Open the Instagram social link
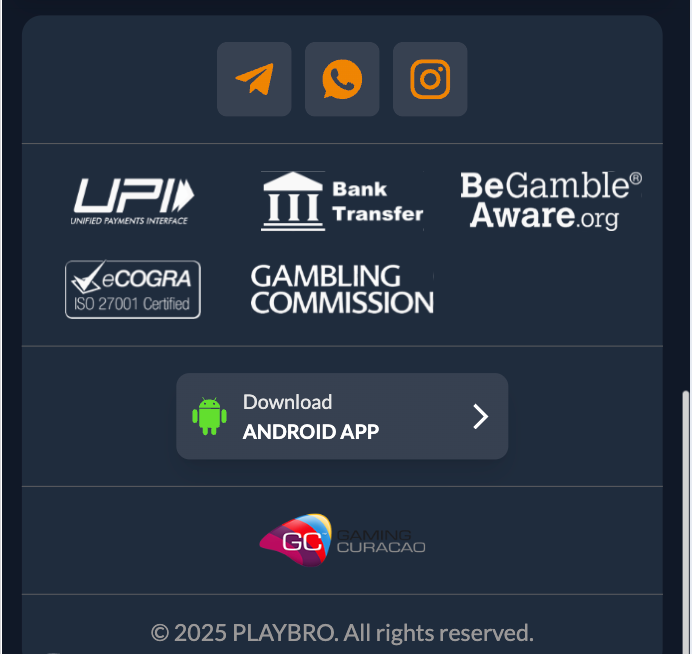The width and height of the screenshot is (692, 654). point(430,79)
